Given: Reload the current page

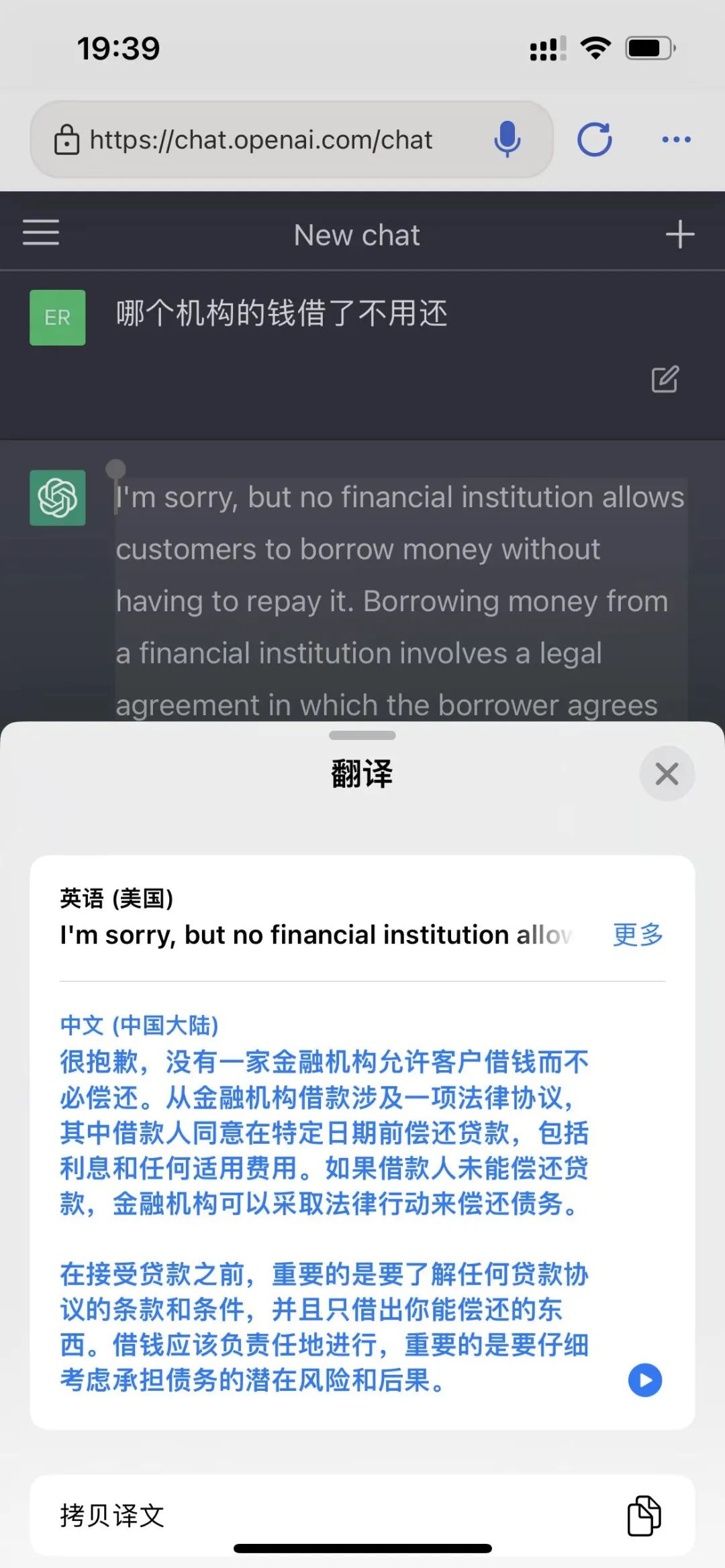Looking at the screenshot, I should coord(595,140).
